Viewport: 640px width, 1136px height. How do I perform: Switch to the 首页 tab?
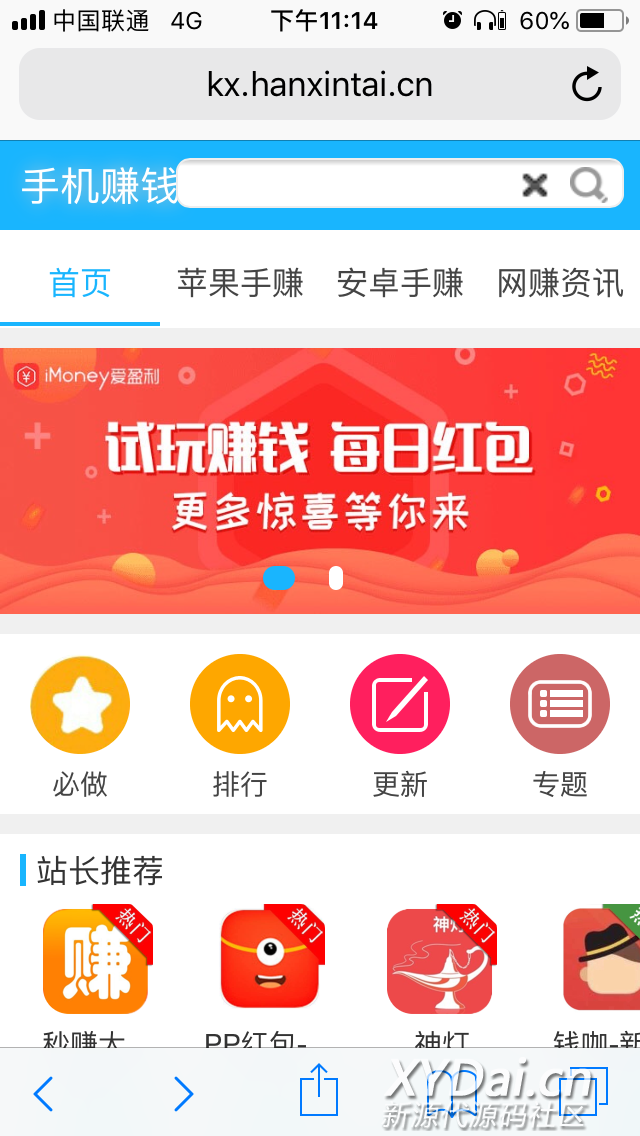(80, 284)
